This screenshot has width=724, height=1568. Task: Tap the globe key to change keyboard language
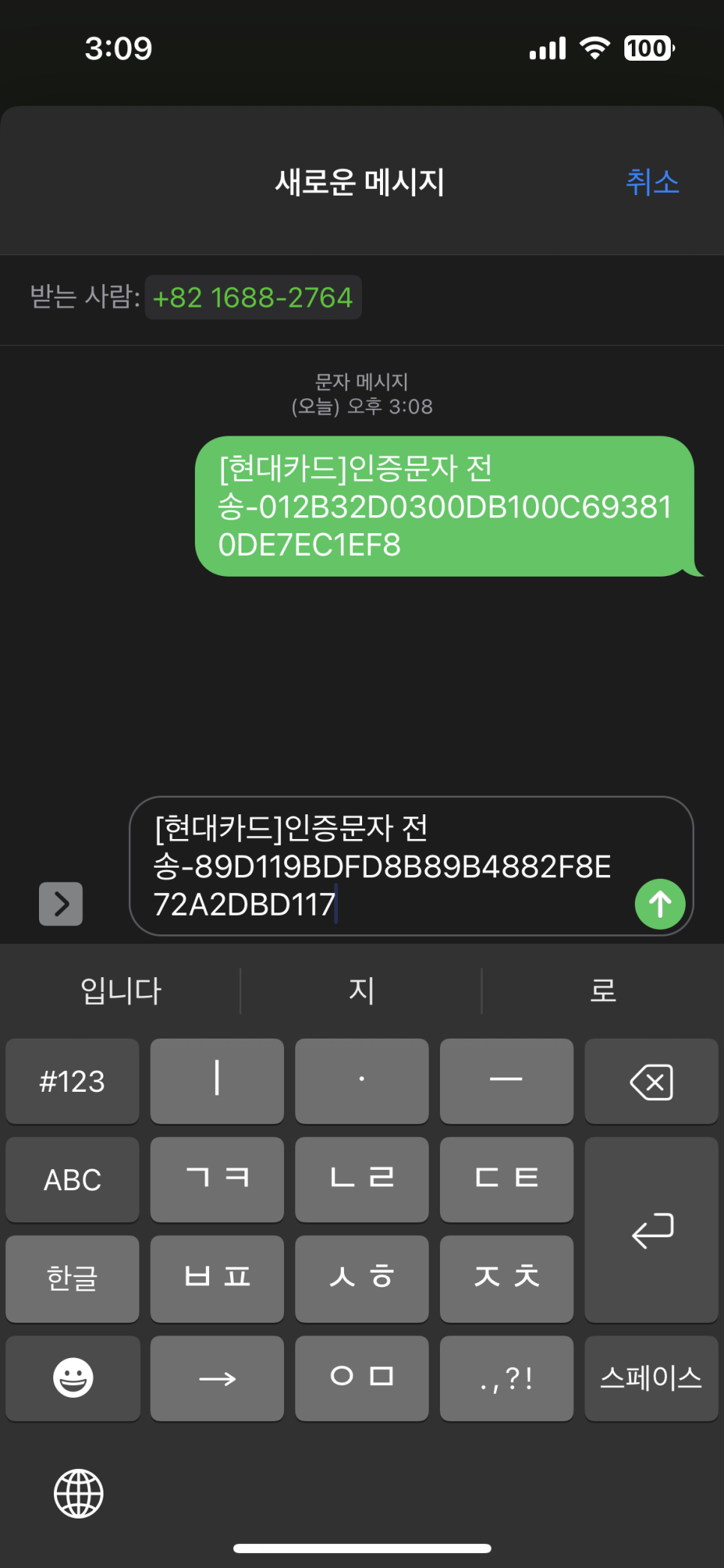click(x=79, y=1494)
